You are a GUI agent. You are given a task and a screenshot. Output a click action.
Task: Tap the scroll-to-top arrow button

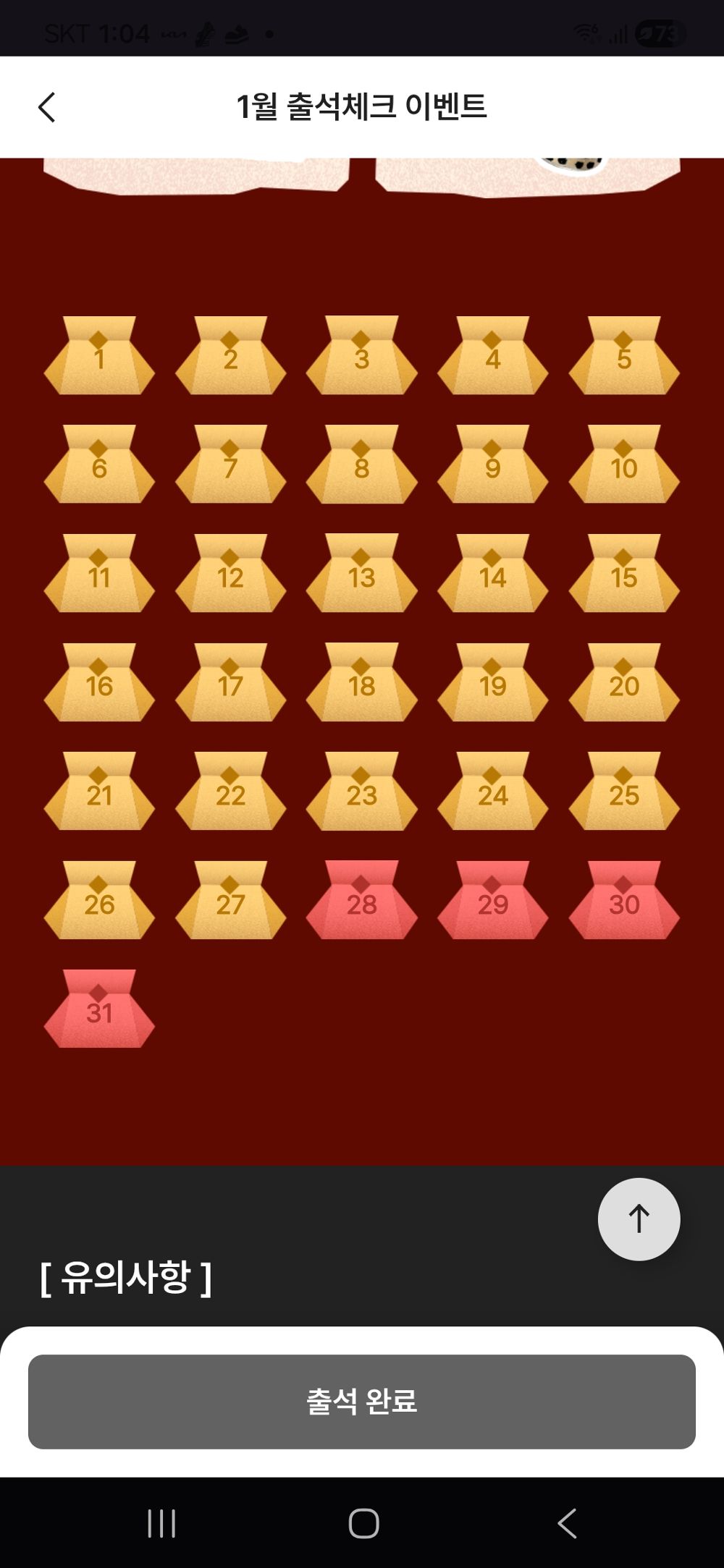639,1219
